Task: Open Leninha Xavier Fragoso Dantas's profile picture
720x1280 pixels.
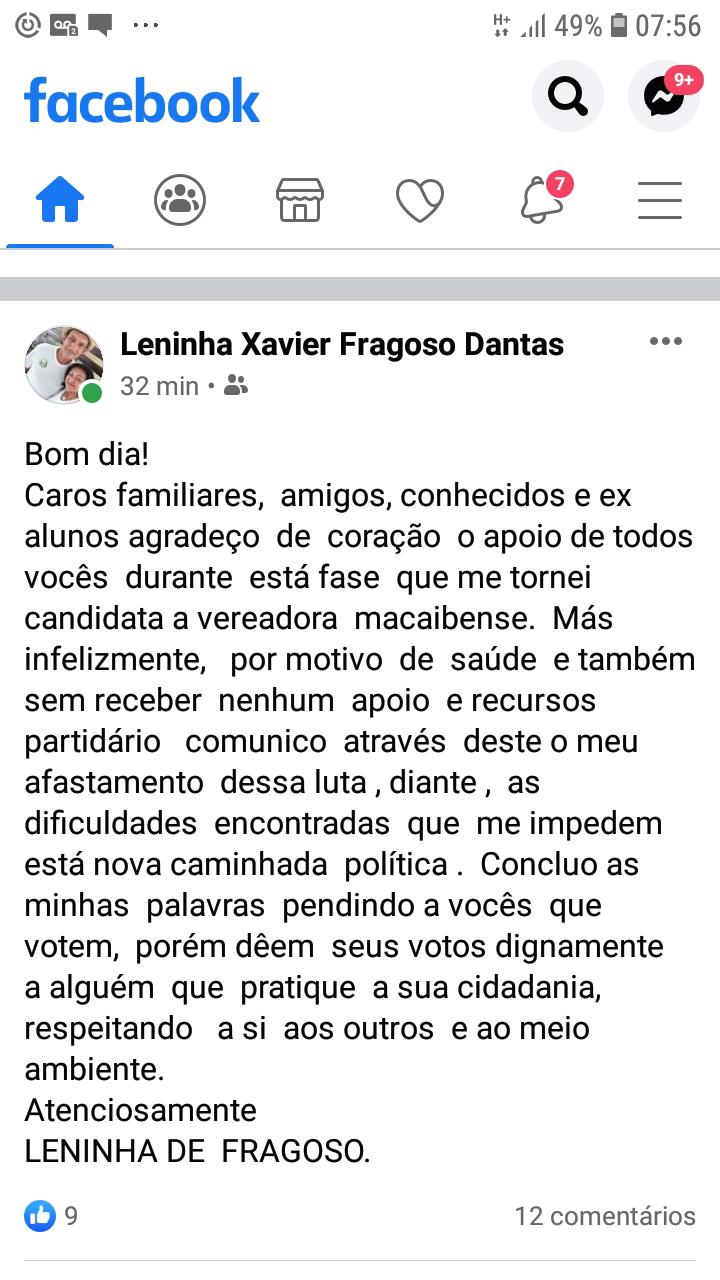Action: coord(64,365)
